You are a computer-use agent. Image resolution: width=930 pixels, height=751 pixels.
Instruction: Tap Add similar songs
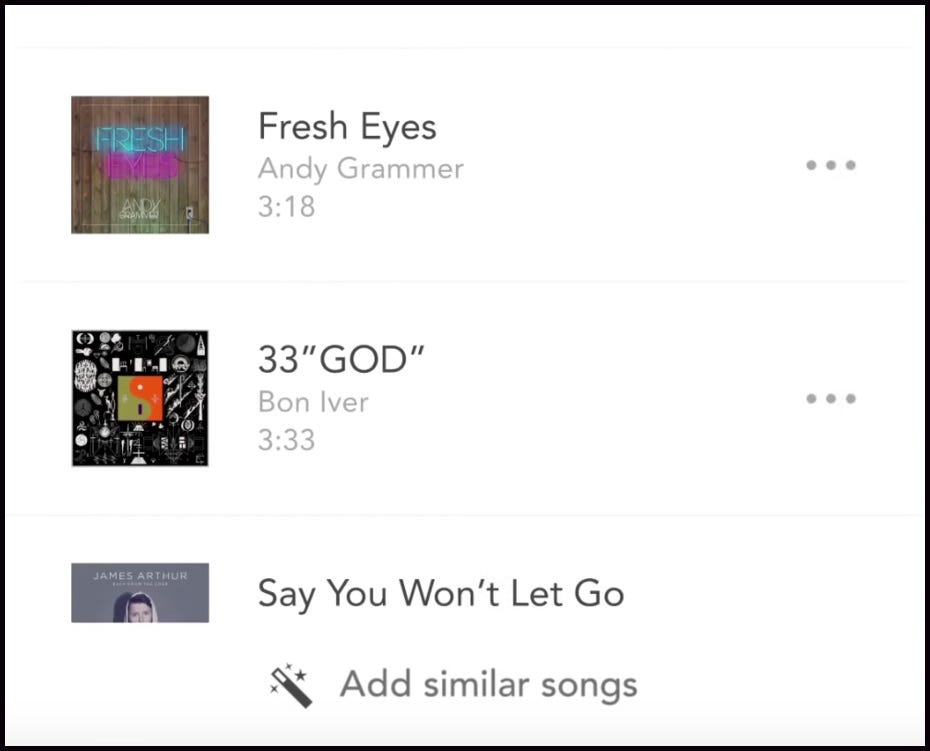(x=487, y=685)
